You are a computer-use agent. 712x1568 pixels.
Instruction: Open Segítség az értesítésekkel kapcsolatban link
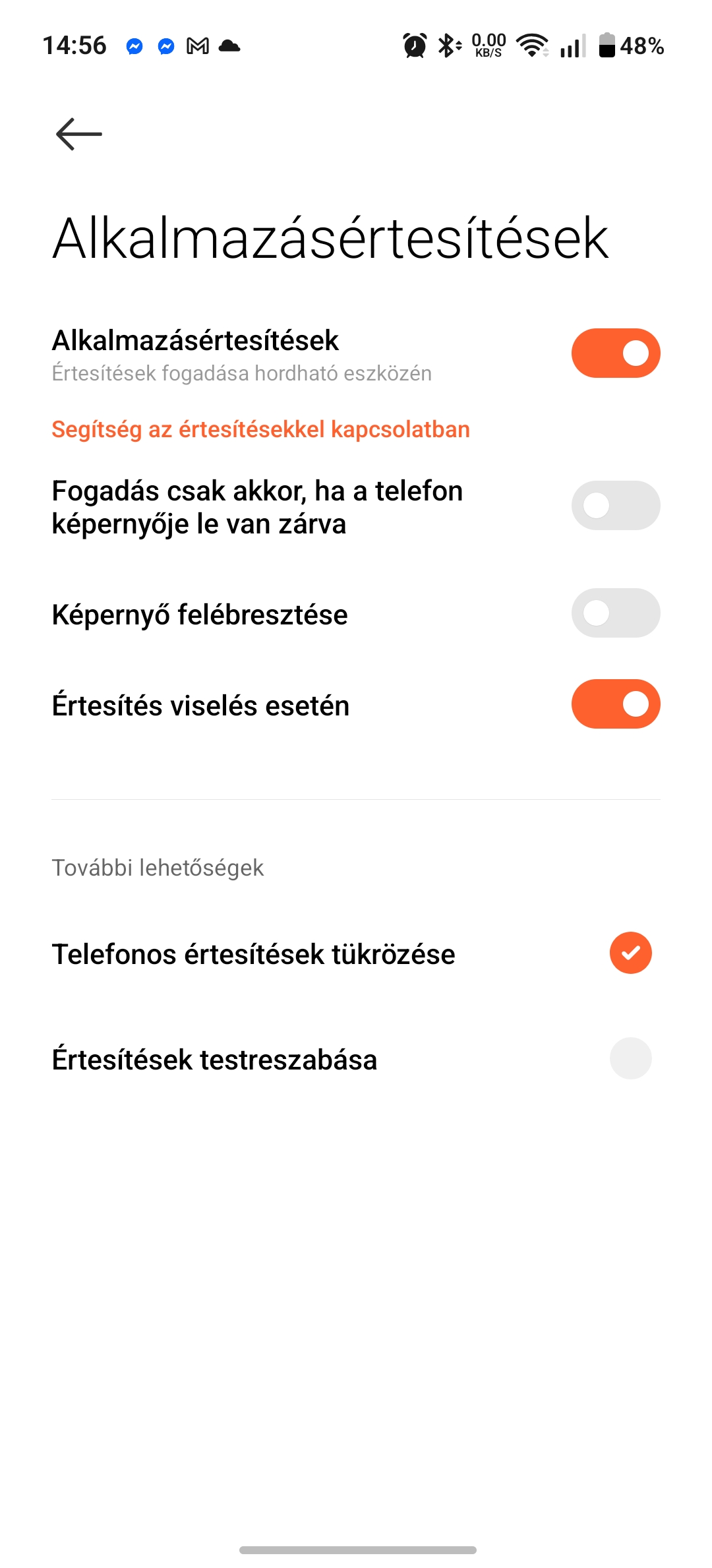(260, 429)
